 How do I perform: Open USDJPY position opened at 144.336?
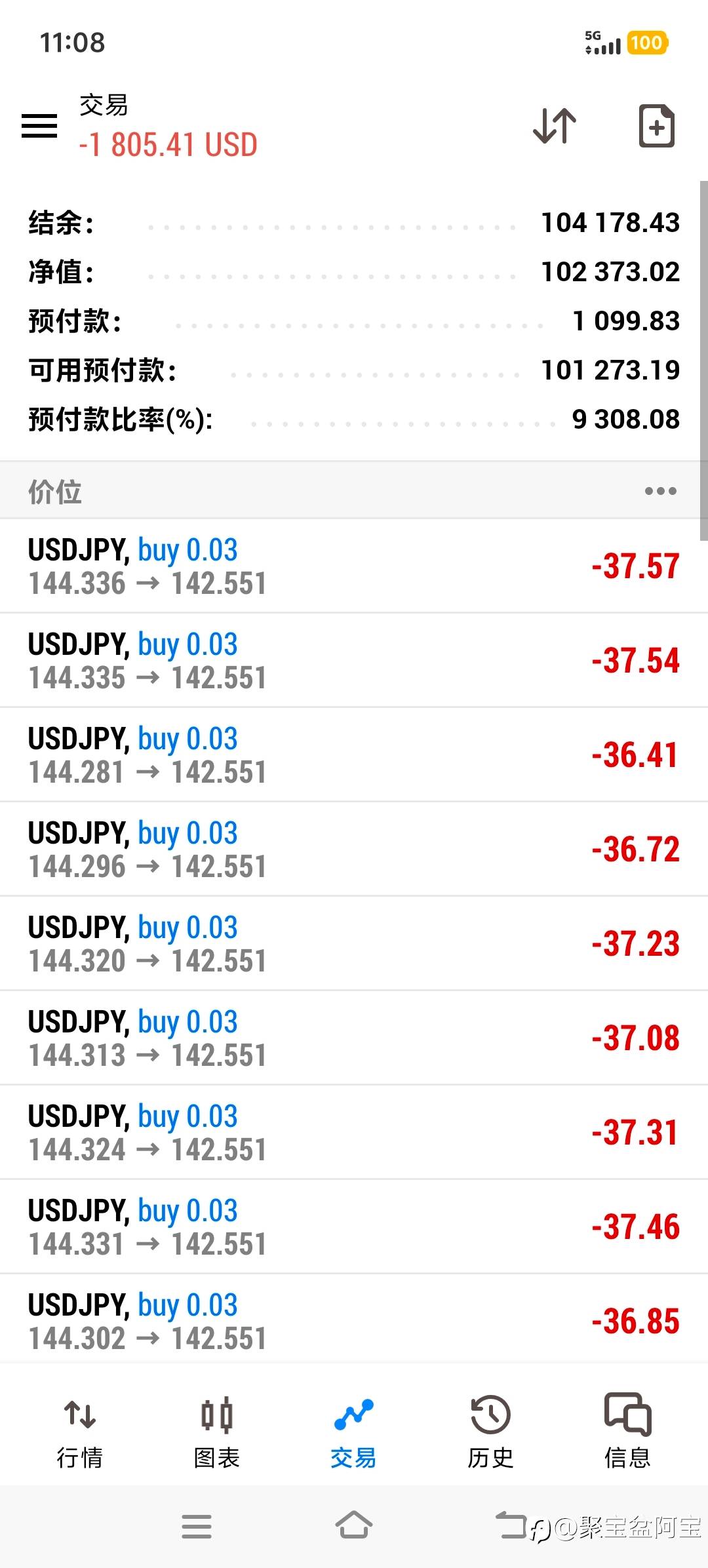coord(354,566)
